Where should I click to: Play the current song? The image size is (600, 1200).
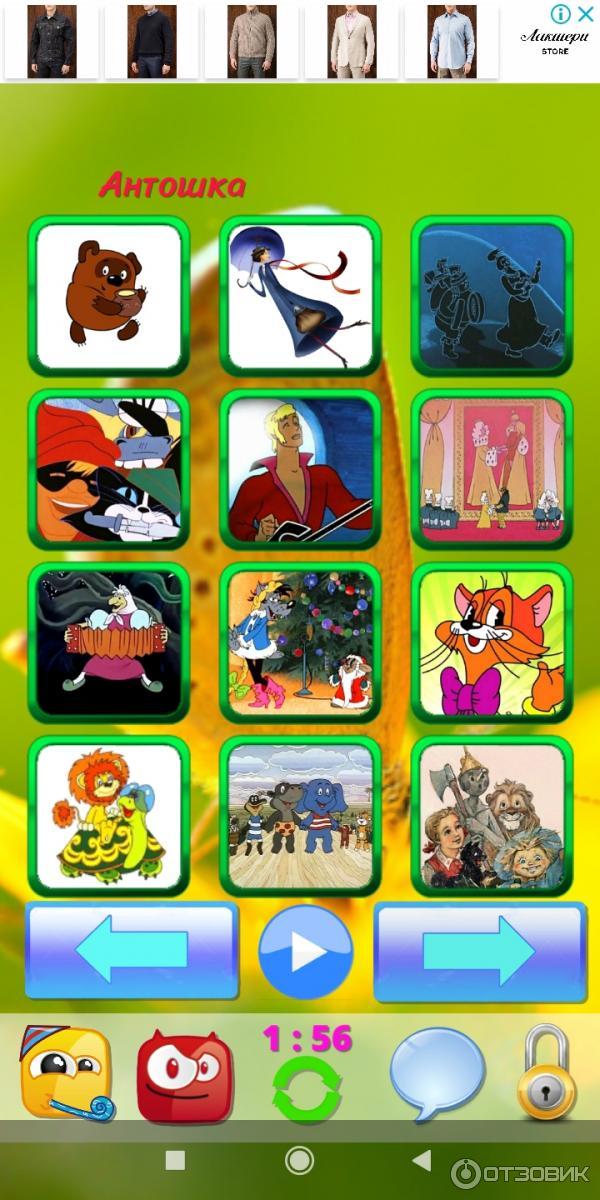coord(305,952)
